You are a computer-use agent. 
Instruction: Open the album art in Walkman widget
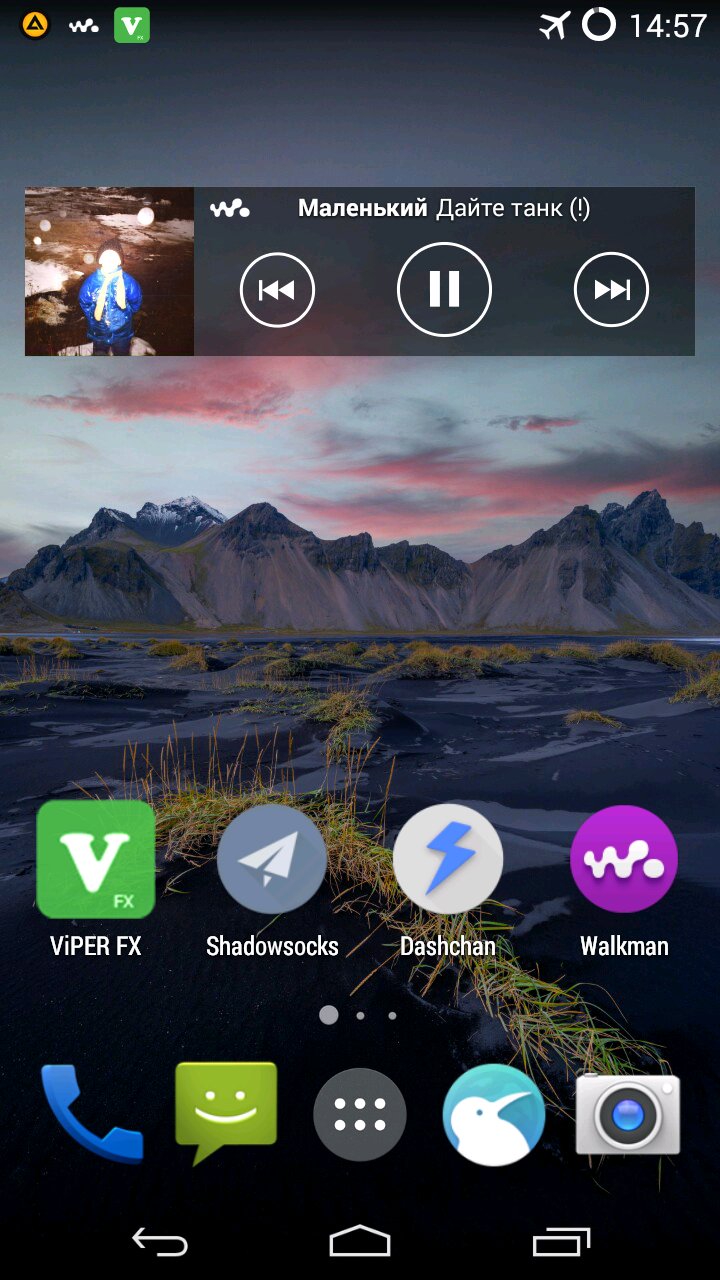click(110, 271)
